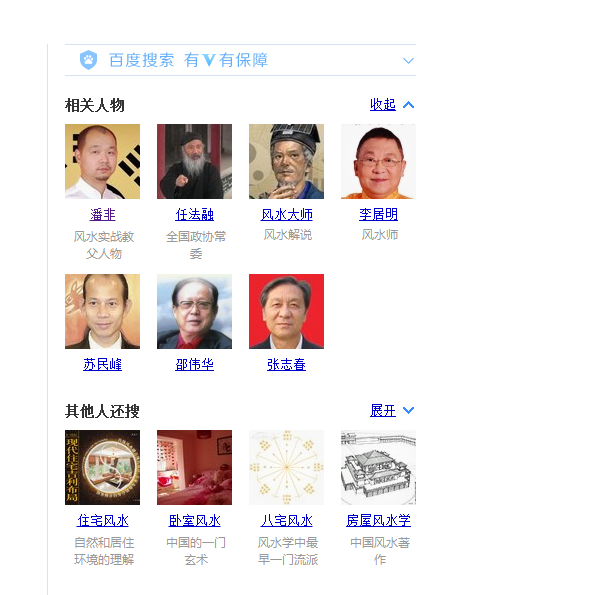Open the 风水大师 link
Image resolution: width=603 pixels, height=595 pixels.
tap(286, 214)
